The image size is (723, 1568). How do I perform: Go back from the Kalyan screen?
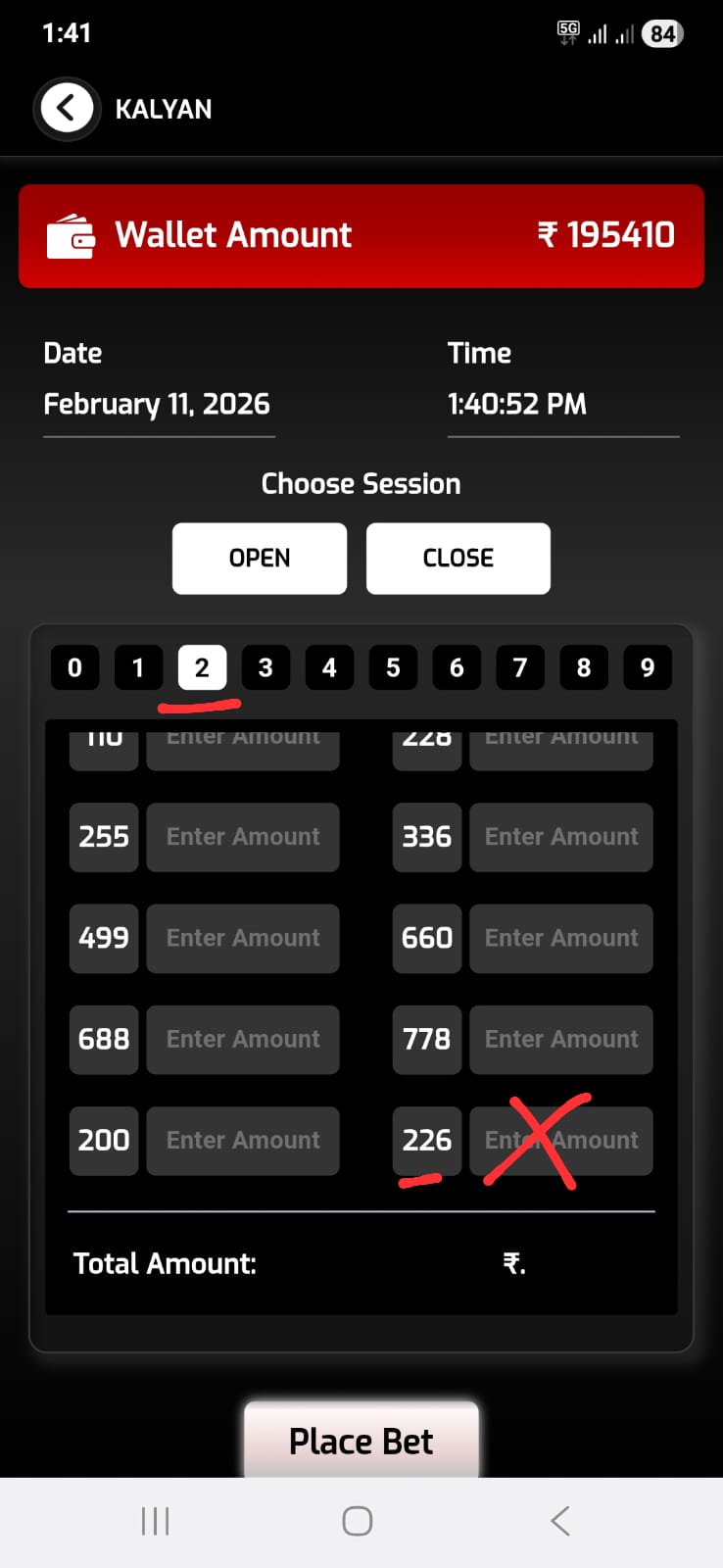click(67, 108)
